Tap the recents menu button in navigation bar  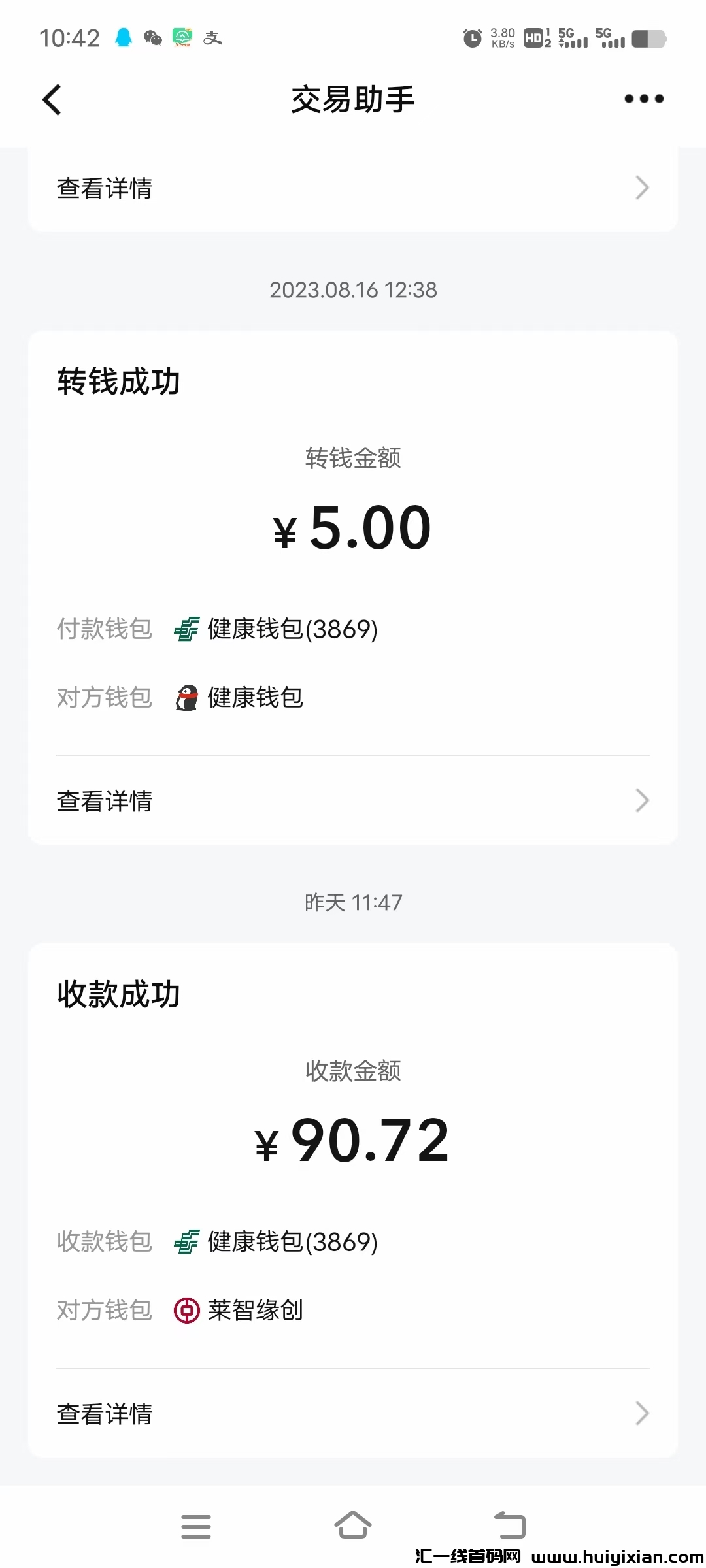pyautogui.click(x=196, y=1526)
